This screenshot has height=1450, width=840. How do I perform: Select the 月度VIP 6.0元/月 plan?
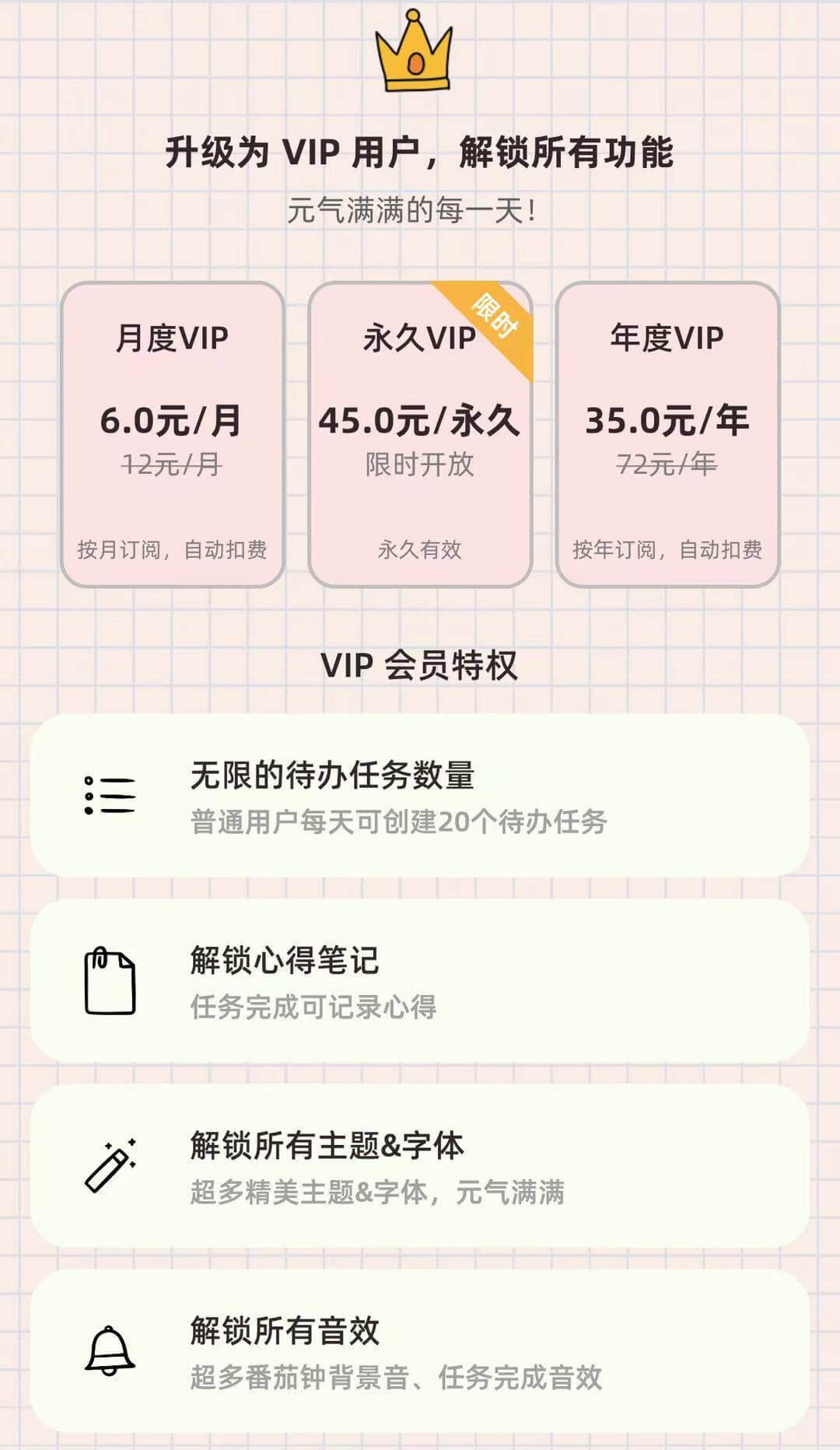pyautogui.click(x=172, y=434)
